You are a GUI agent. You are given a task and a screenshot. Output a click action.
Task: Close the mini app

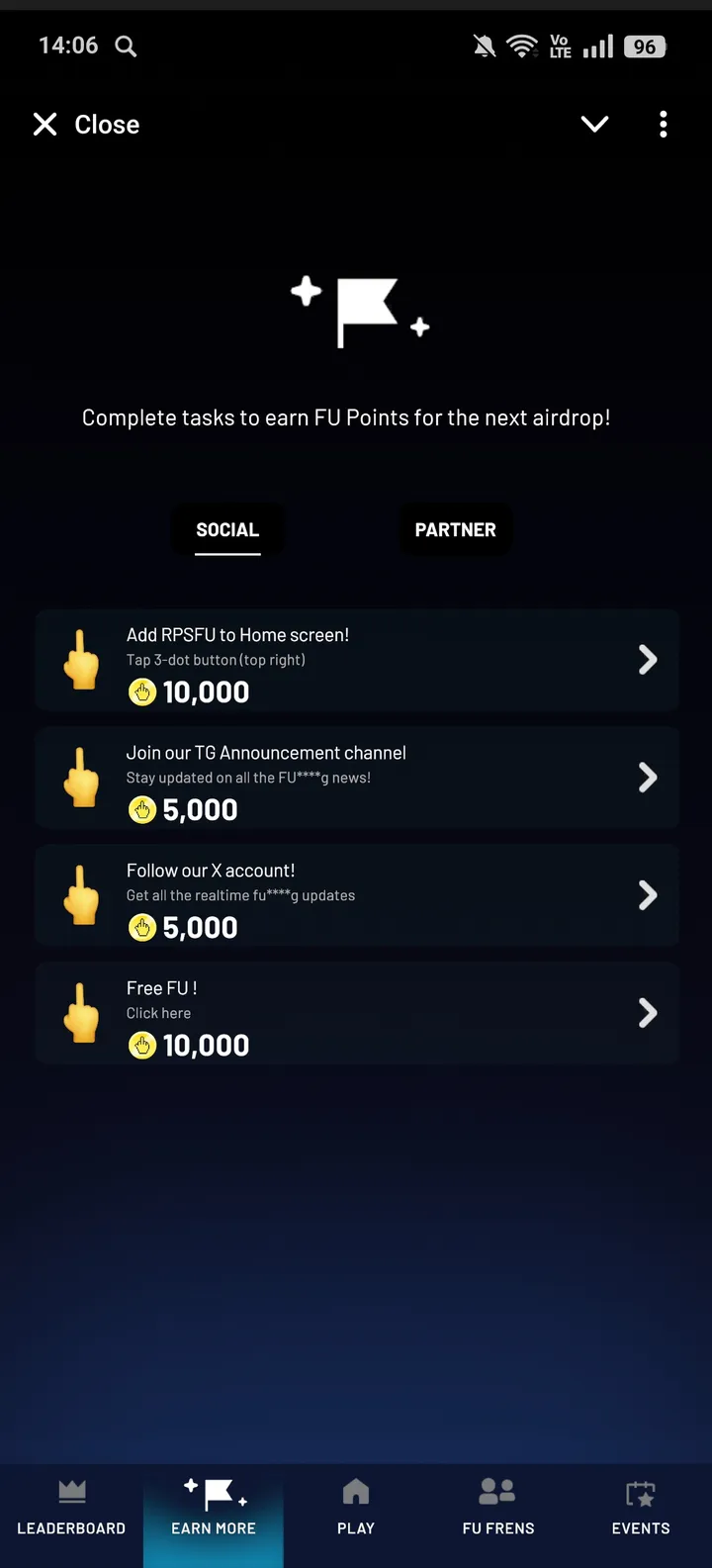[86, 125]
